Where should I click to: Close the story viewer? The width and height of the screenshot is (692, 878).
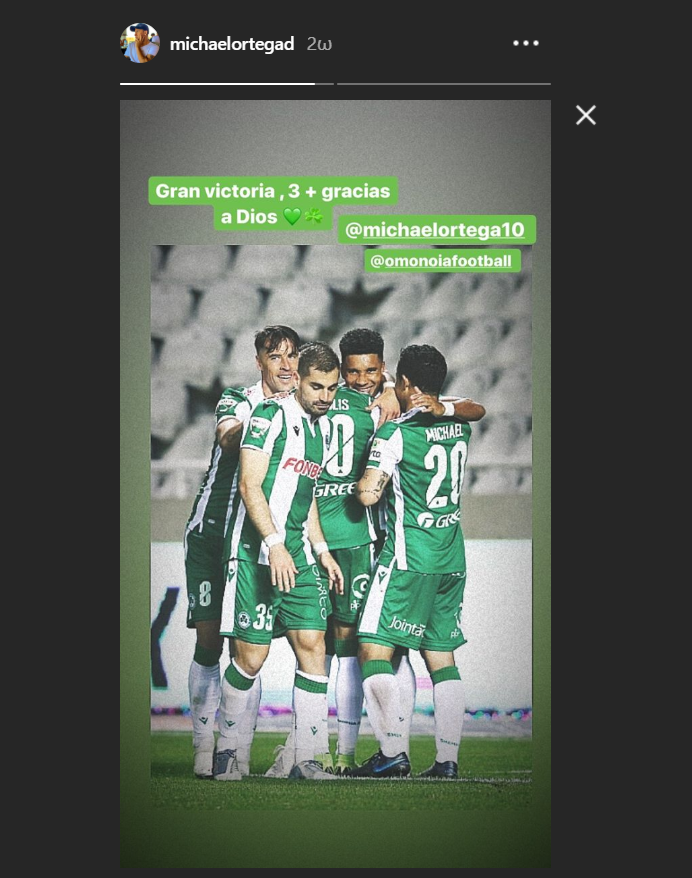click(586, 115)
